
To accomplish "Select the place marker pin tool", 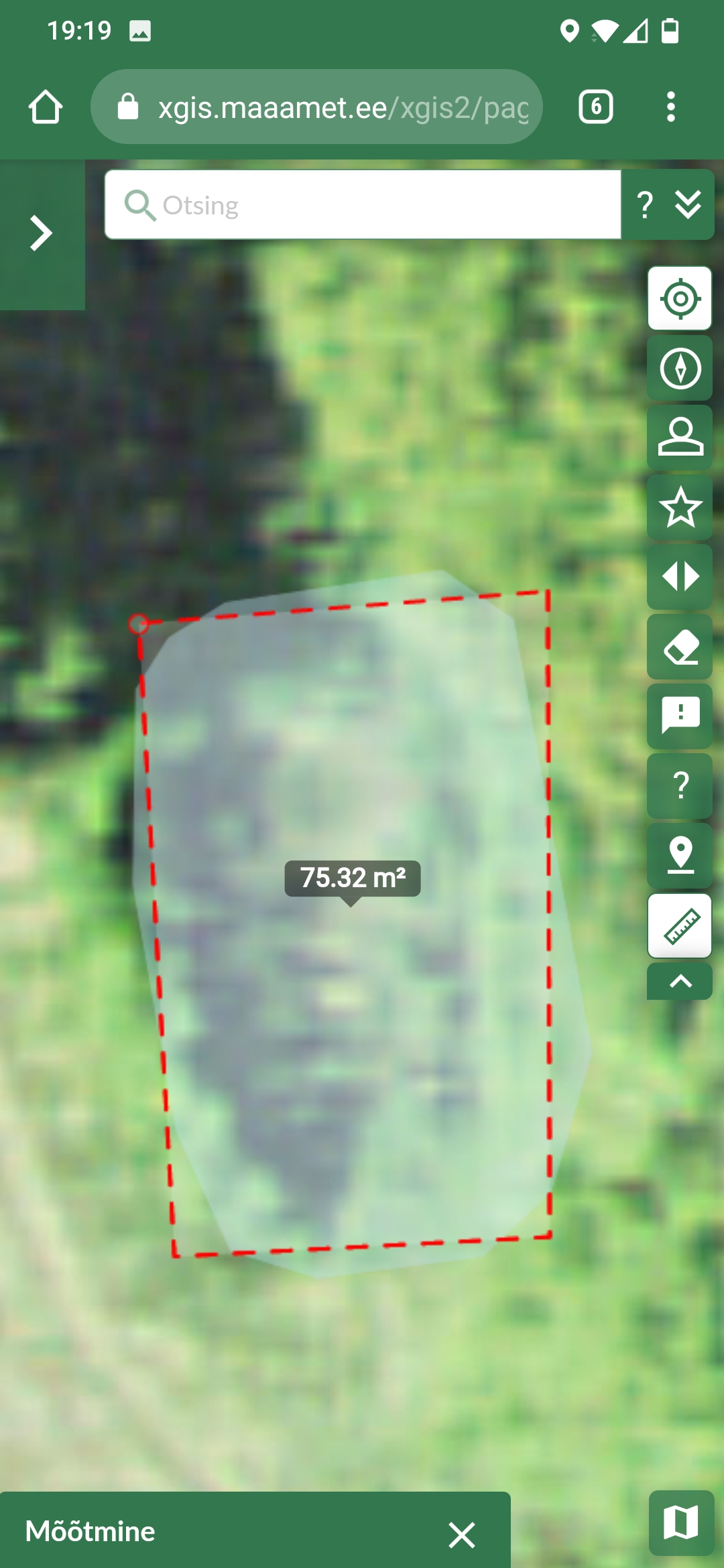I will [x=680, y=855].
